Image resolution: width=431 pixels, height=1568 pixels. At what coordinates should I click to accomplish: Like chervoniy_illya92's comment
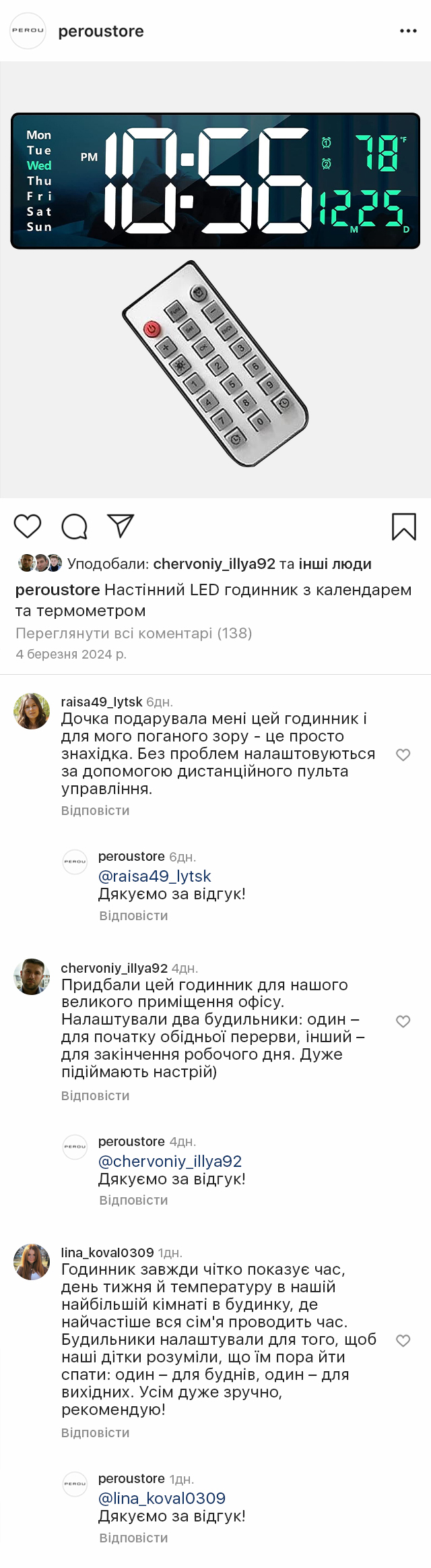tap(403, 1021)
